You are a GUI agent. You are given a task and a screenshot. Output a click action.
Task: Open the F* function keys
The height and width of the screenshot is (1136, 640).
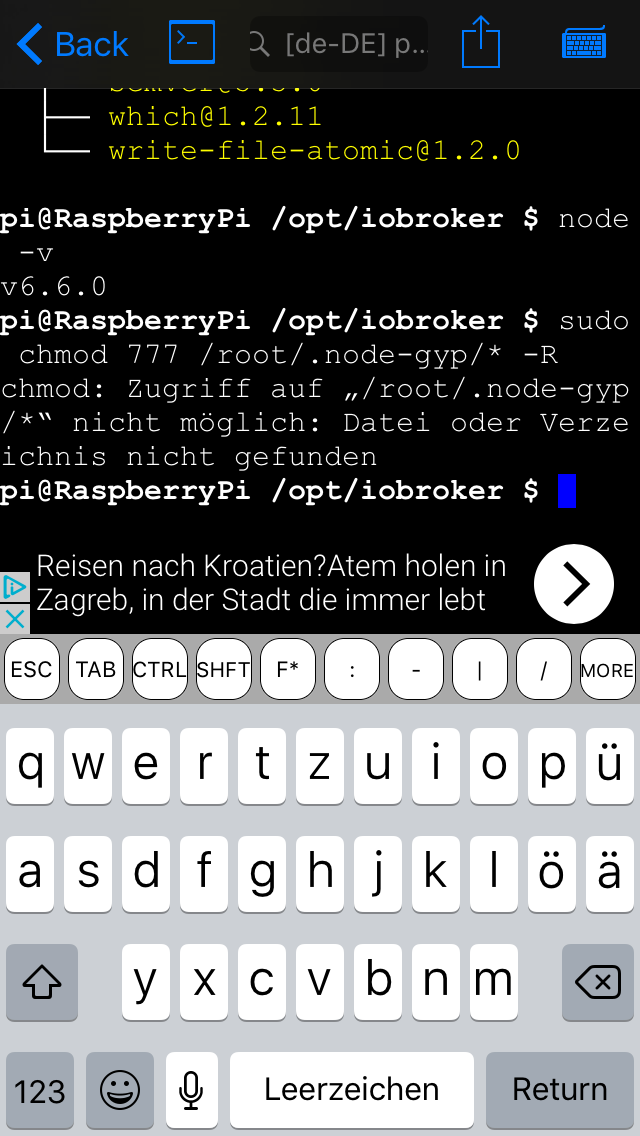[x=287, y=670]
